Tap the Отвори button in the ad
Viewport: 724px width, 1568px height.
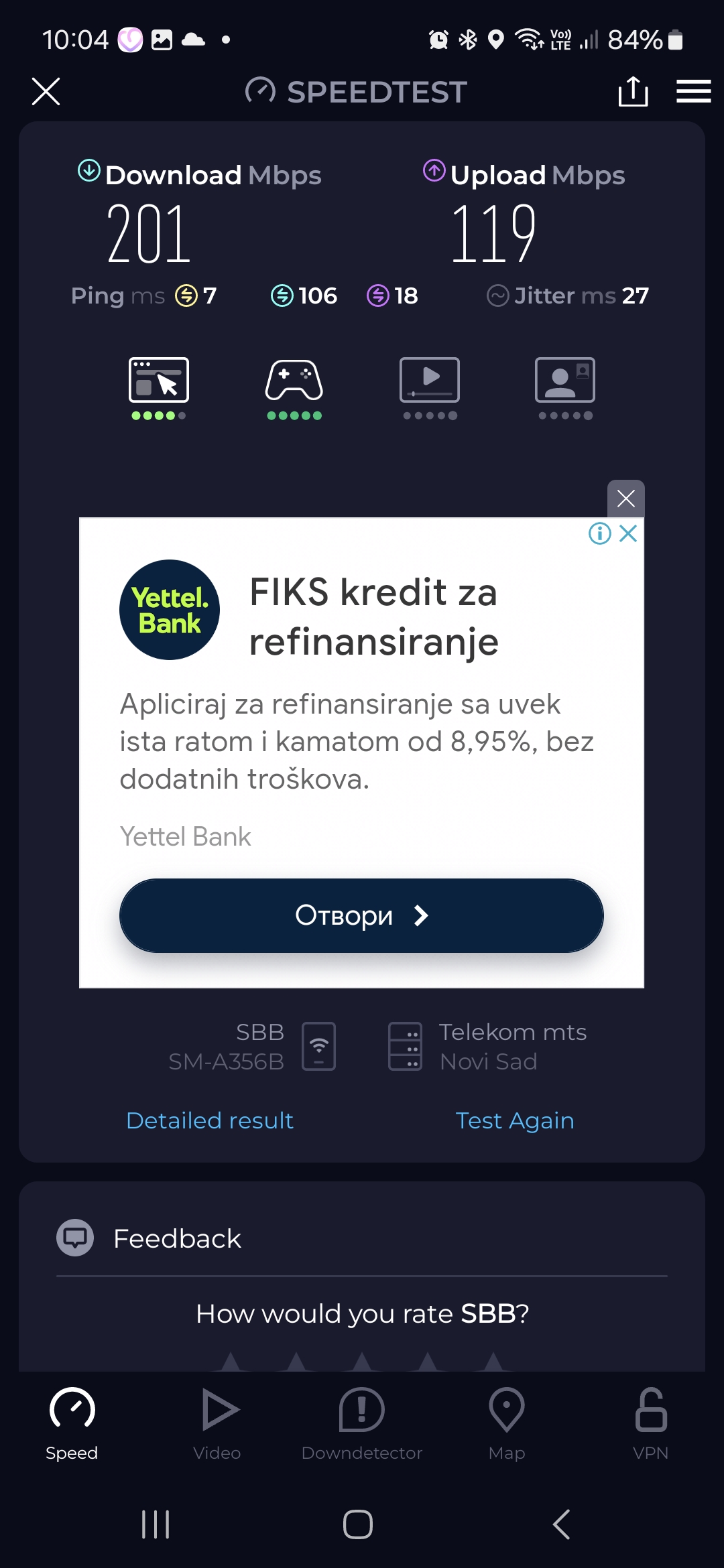click(x=361, y=915)
